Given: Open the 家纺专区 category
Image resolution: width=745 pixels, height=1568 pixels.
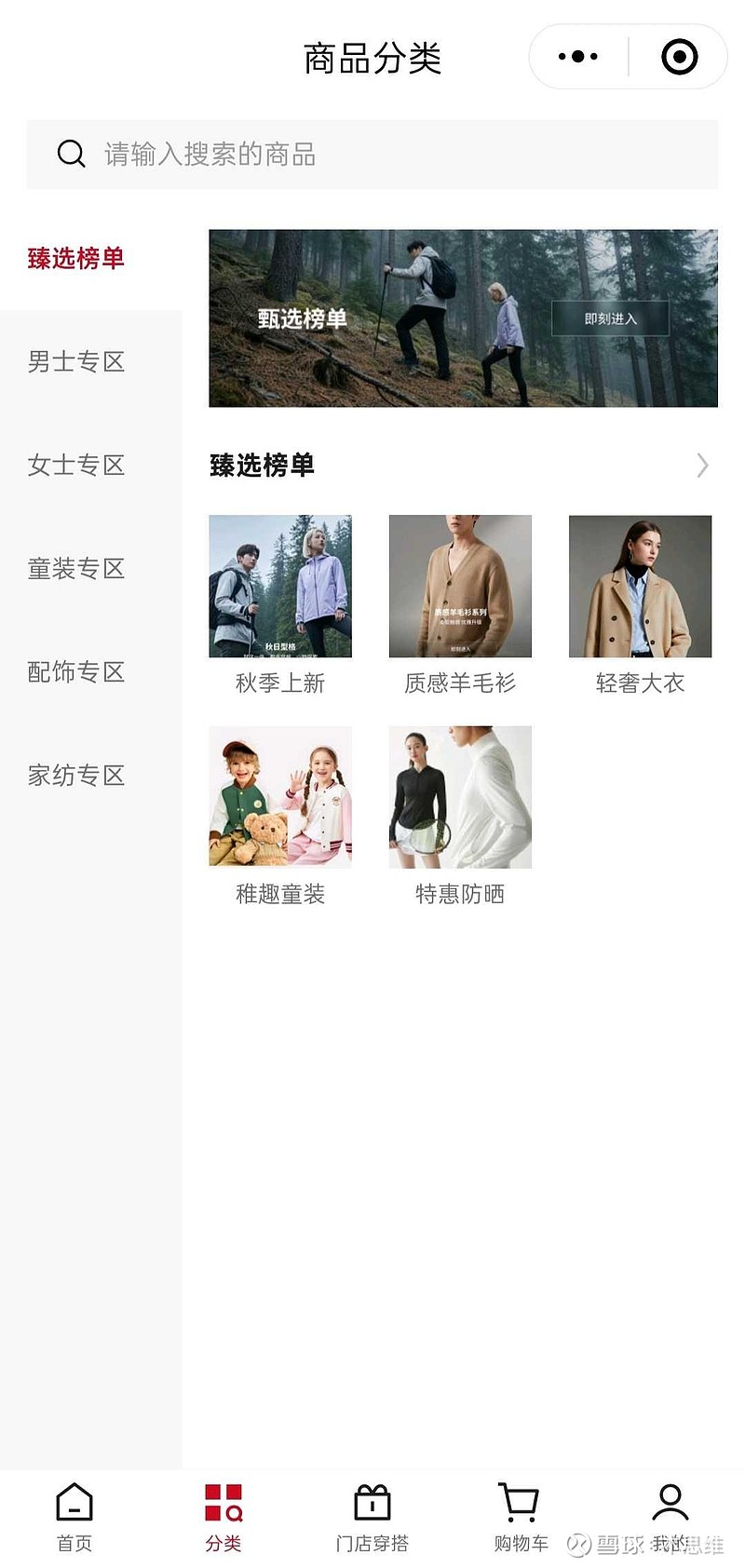Looking at the screenshot, I should tap(76, 775).
